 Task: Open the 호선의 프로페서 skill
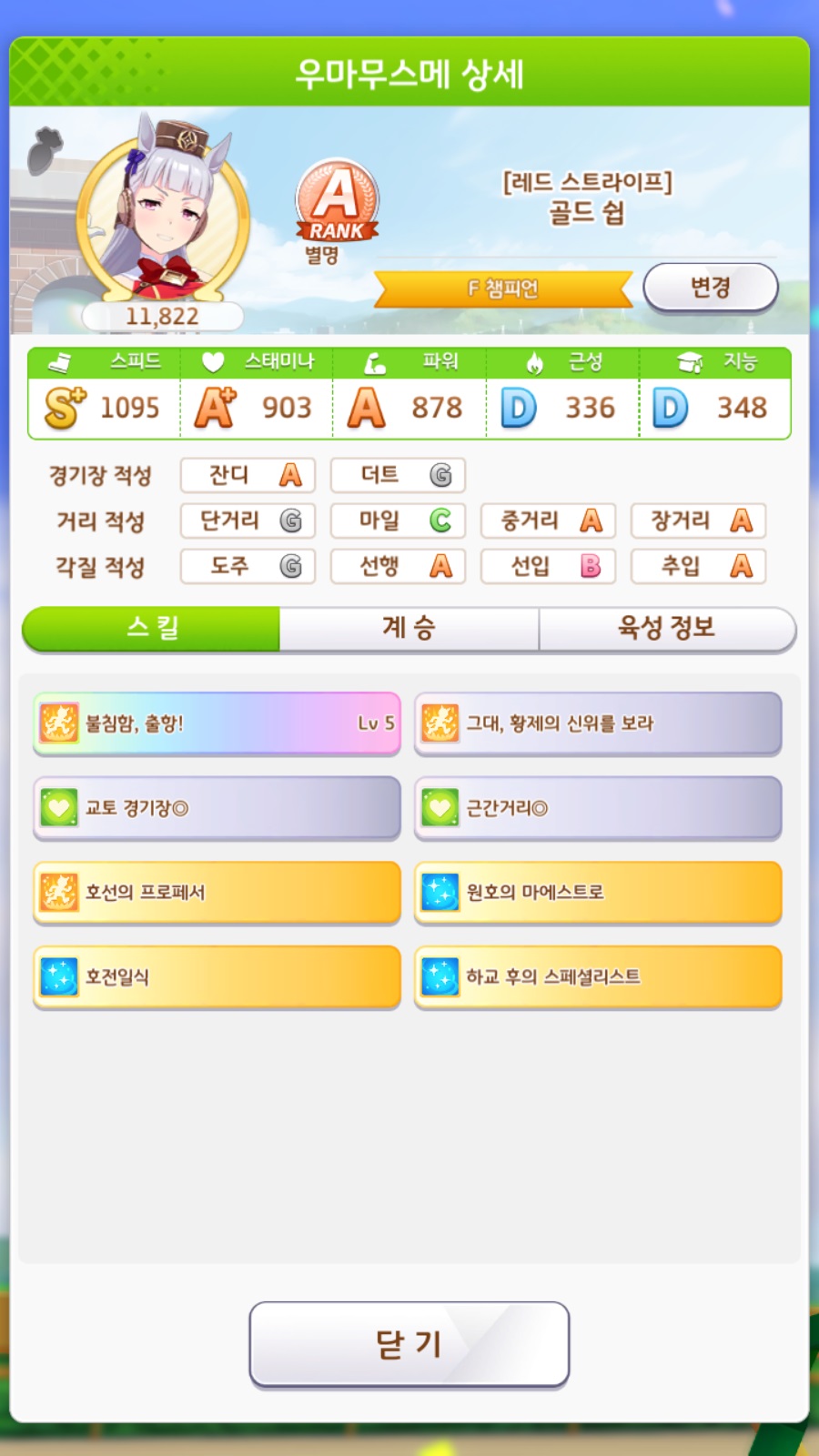[217, 892]
